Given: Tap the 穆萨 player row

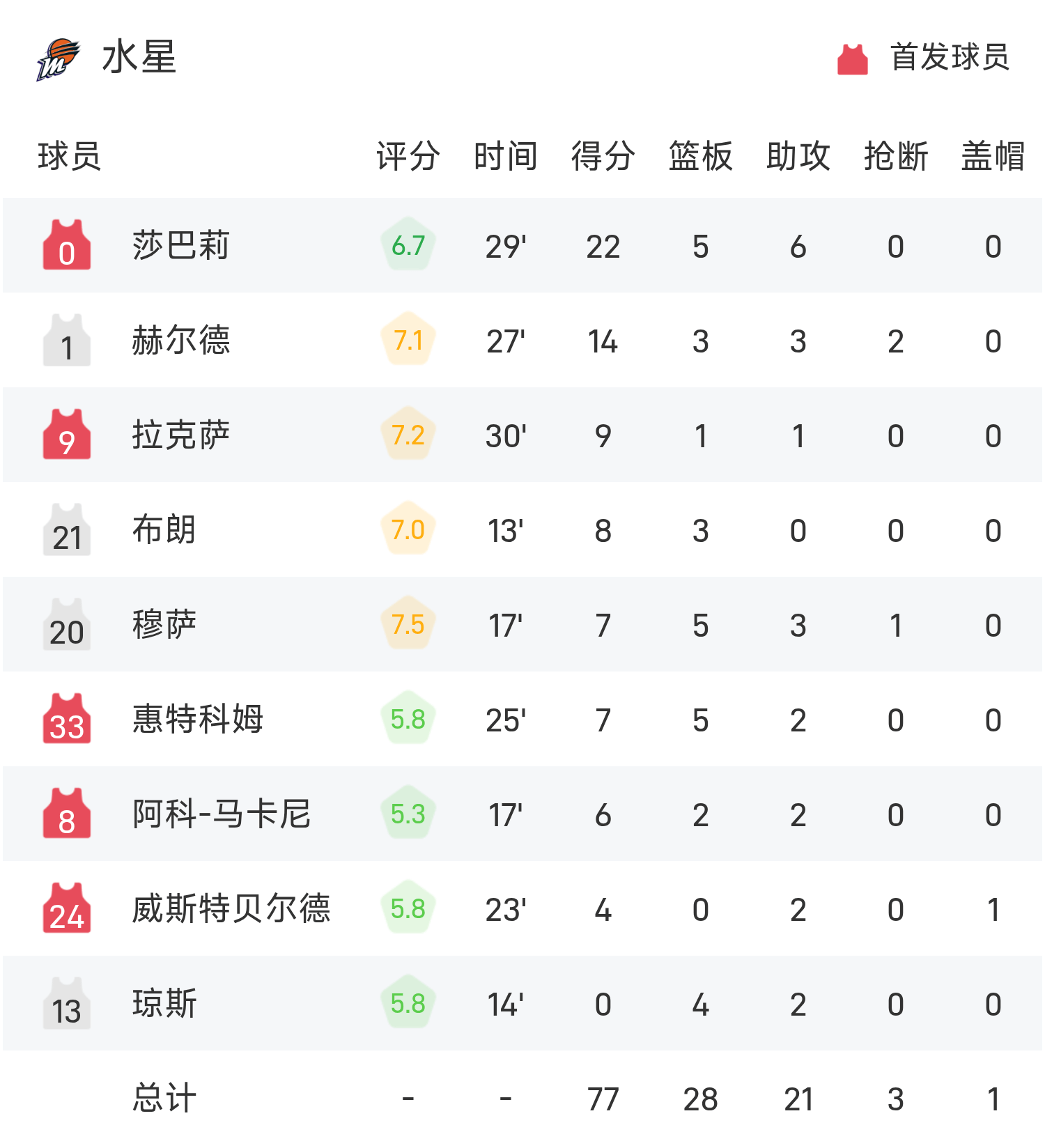Looking at the screenshot, I should point(164,625).
